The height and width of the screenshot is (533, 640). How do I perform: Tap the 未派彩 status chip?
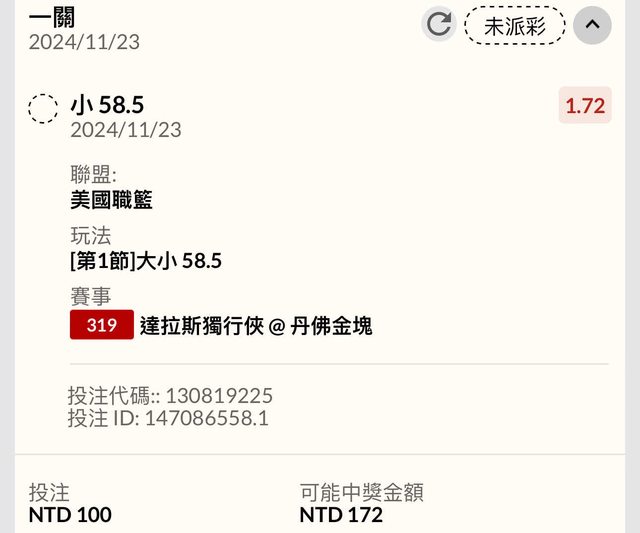click(514, 26)
